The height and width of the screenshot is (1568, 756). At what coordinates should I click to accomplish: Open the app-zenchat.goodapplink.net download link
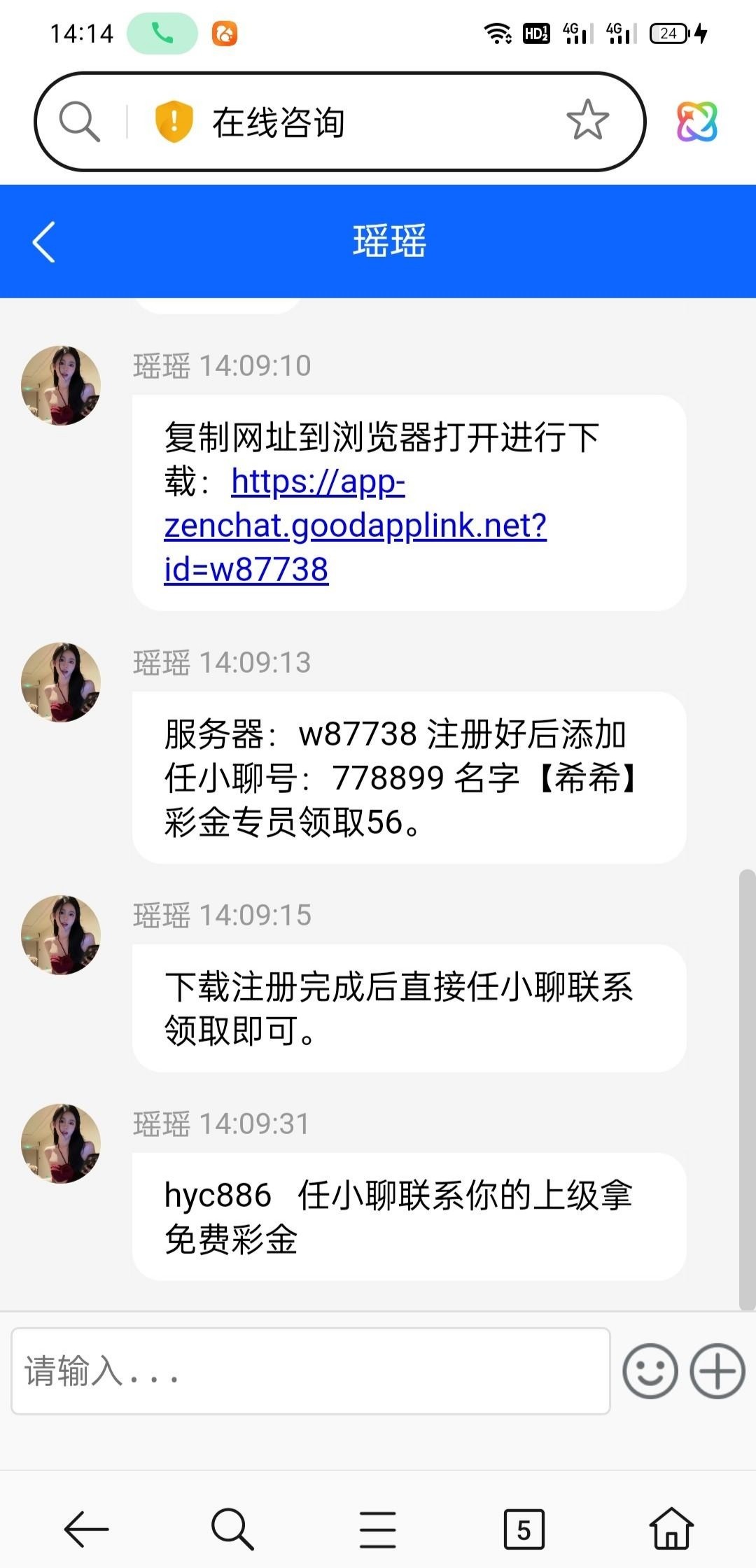click(x=355, y=526)
